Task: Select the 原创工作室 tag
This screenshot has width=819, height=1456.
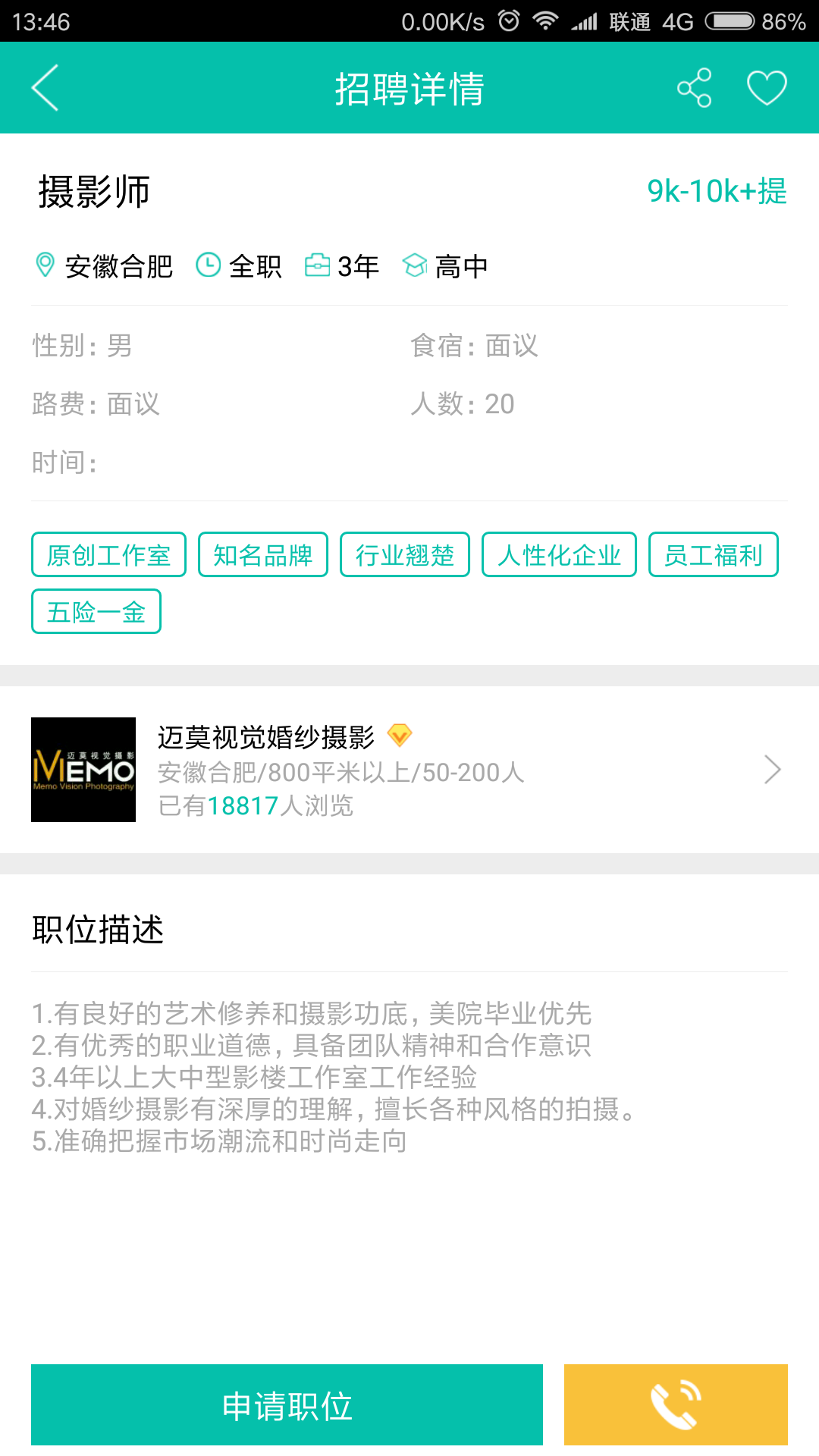Action: point(108,554)
